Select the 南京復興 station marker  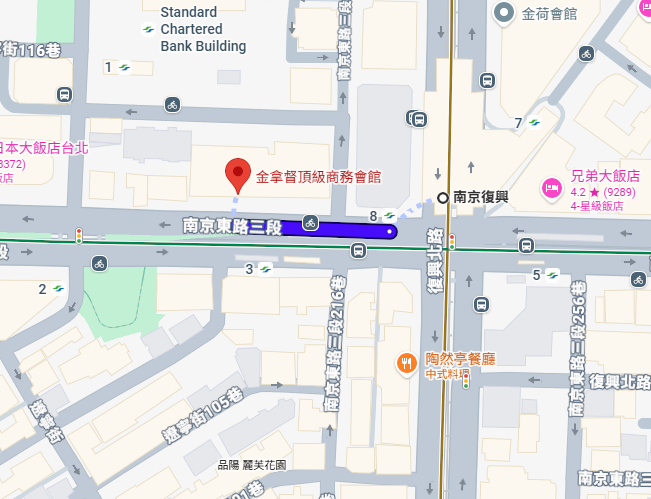[x=441, y=197]
